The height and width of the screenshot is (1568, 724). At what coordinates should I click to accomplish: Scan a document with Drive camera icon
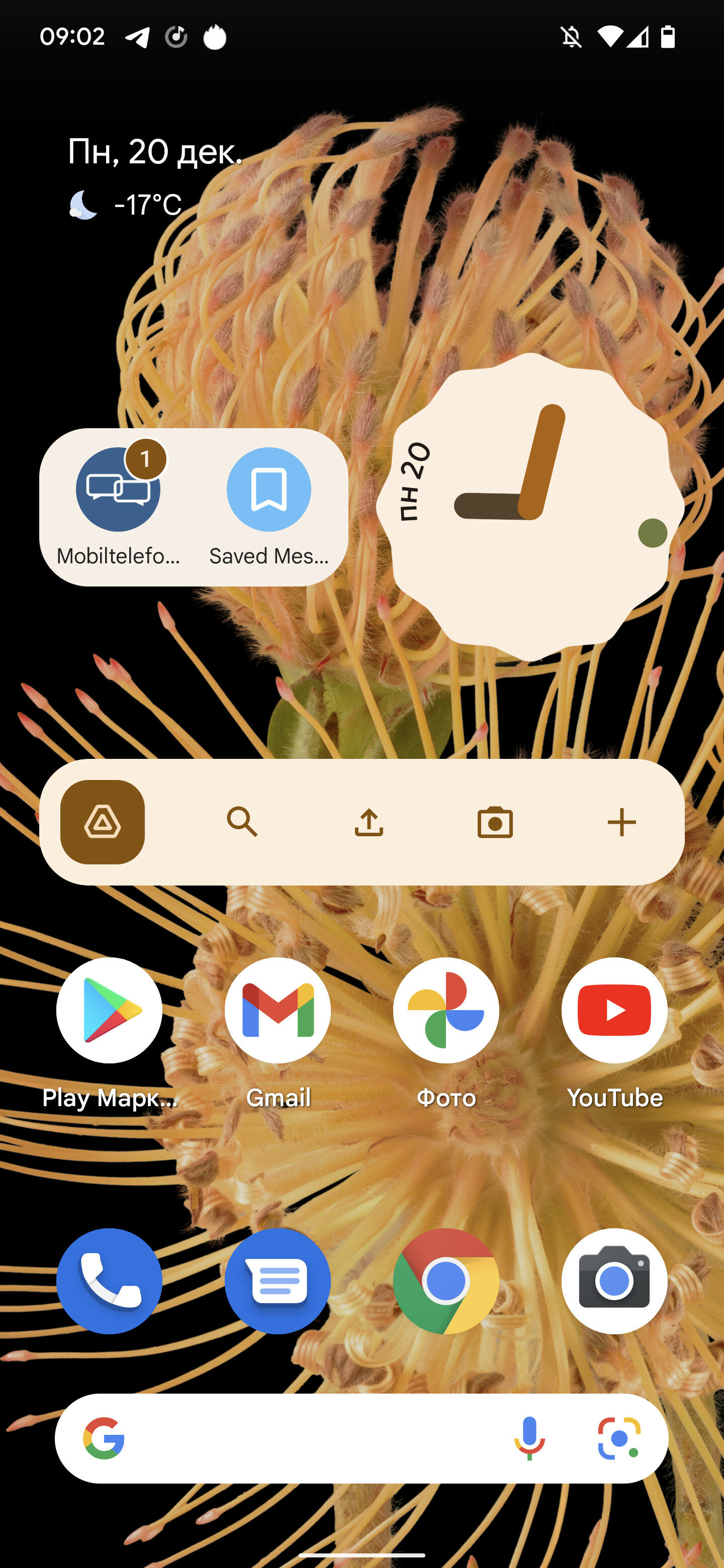495,822
